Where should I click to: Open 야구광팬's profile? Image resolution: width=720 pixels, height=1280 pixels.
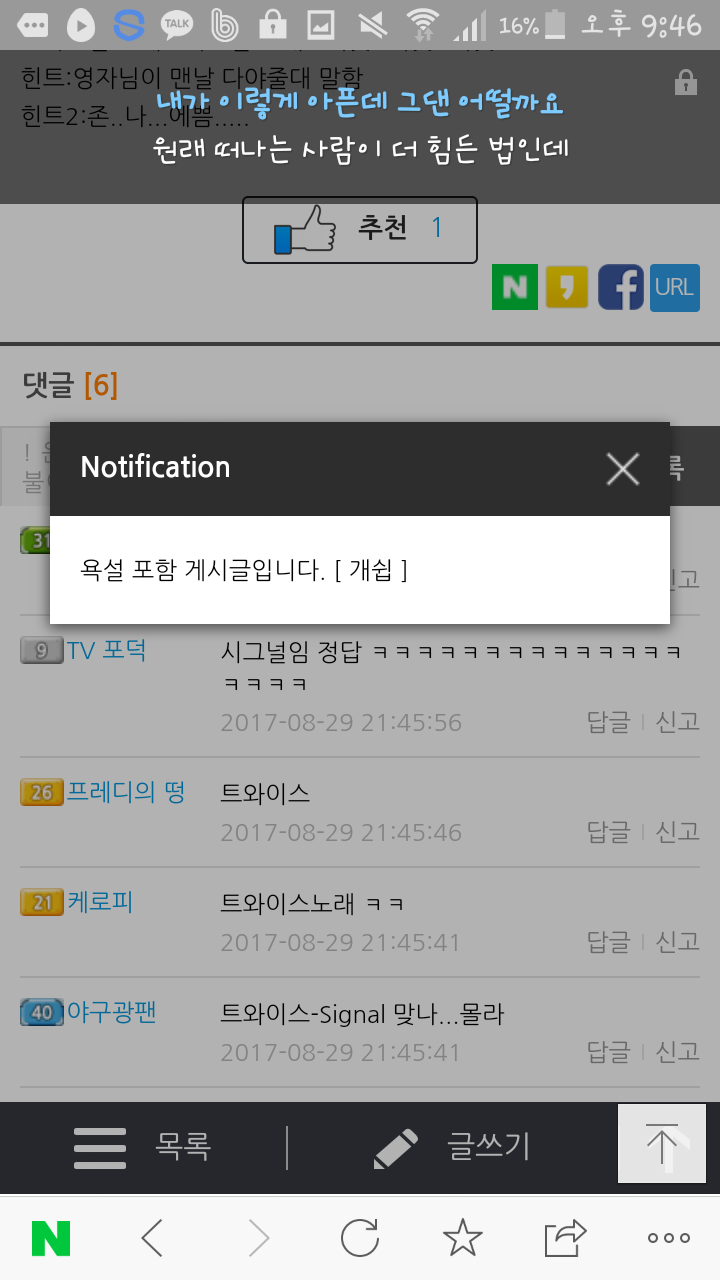coord(111,1013)
